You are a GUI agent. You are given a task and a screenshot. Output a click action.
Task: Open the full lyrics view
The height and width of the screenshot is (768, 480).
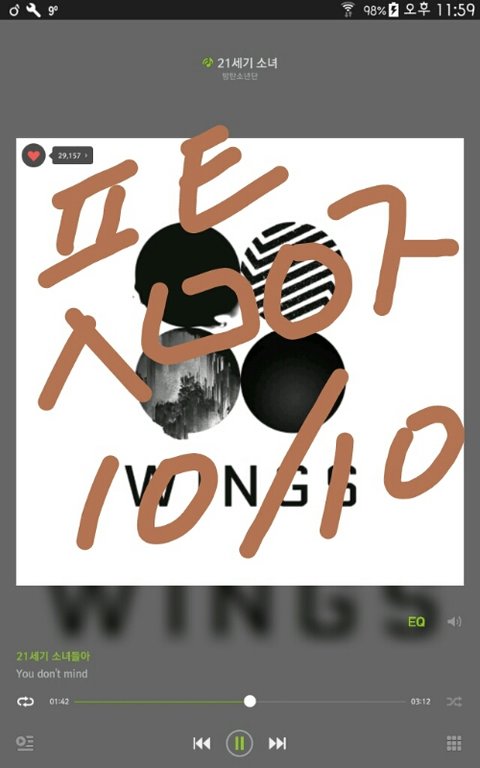coord(53,665)
